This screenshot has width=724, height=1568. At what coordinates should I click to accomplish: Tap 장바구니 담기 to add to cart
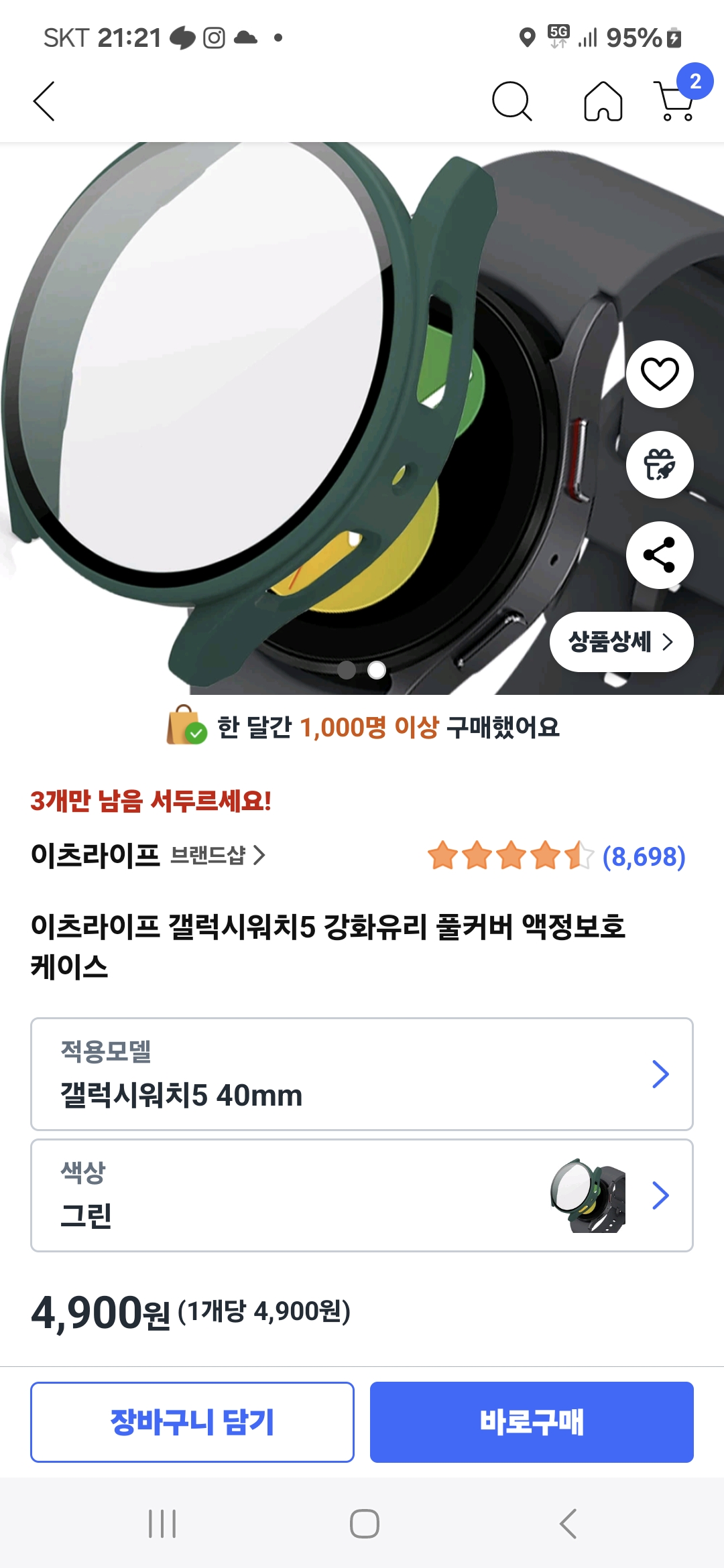pyautogui.click(x=192, y=1422)
